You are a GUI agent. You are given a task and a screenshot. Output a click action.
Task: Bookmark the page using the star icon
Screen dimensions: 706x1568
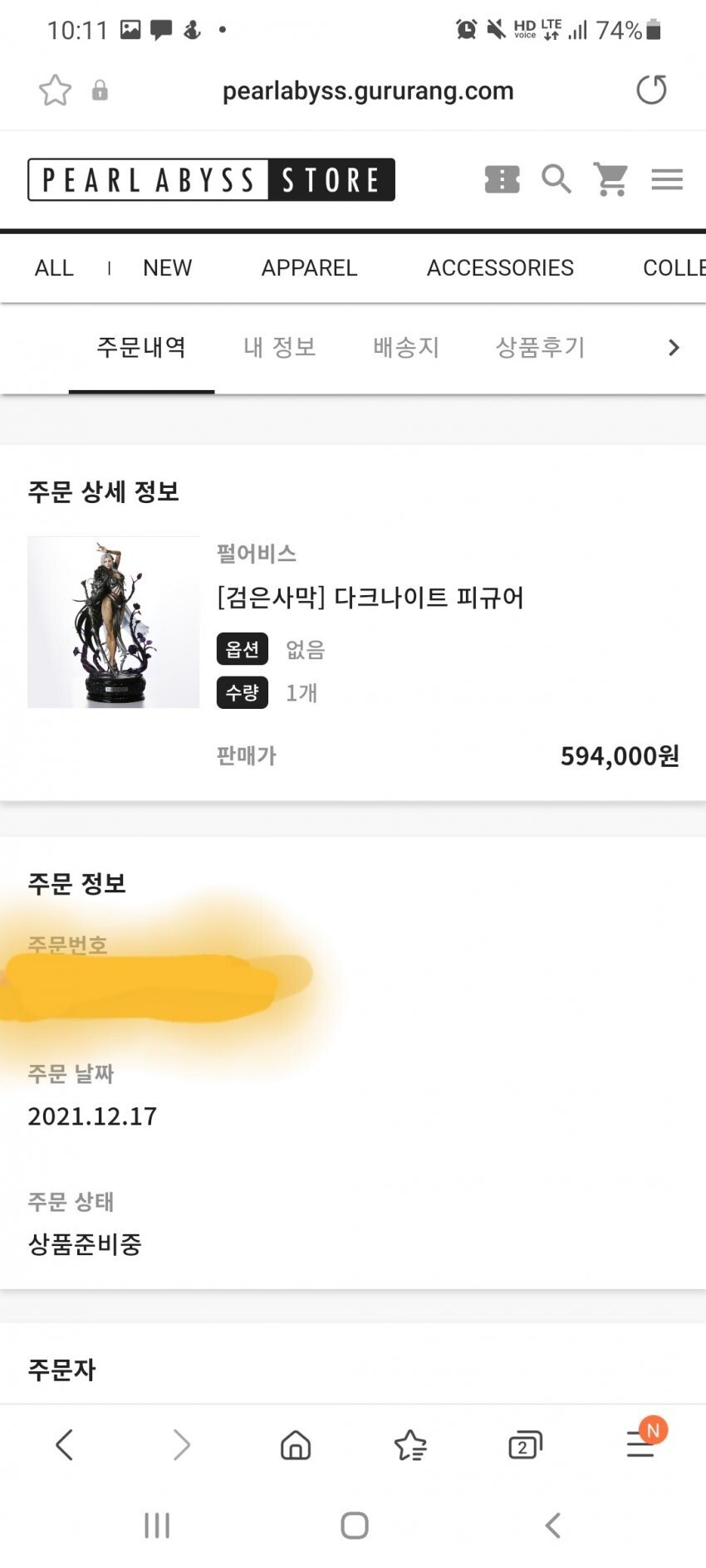tap(54, 90)
